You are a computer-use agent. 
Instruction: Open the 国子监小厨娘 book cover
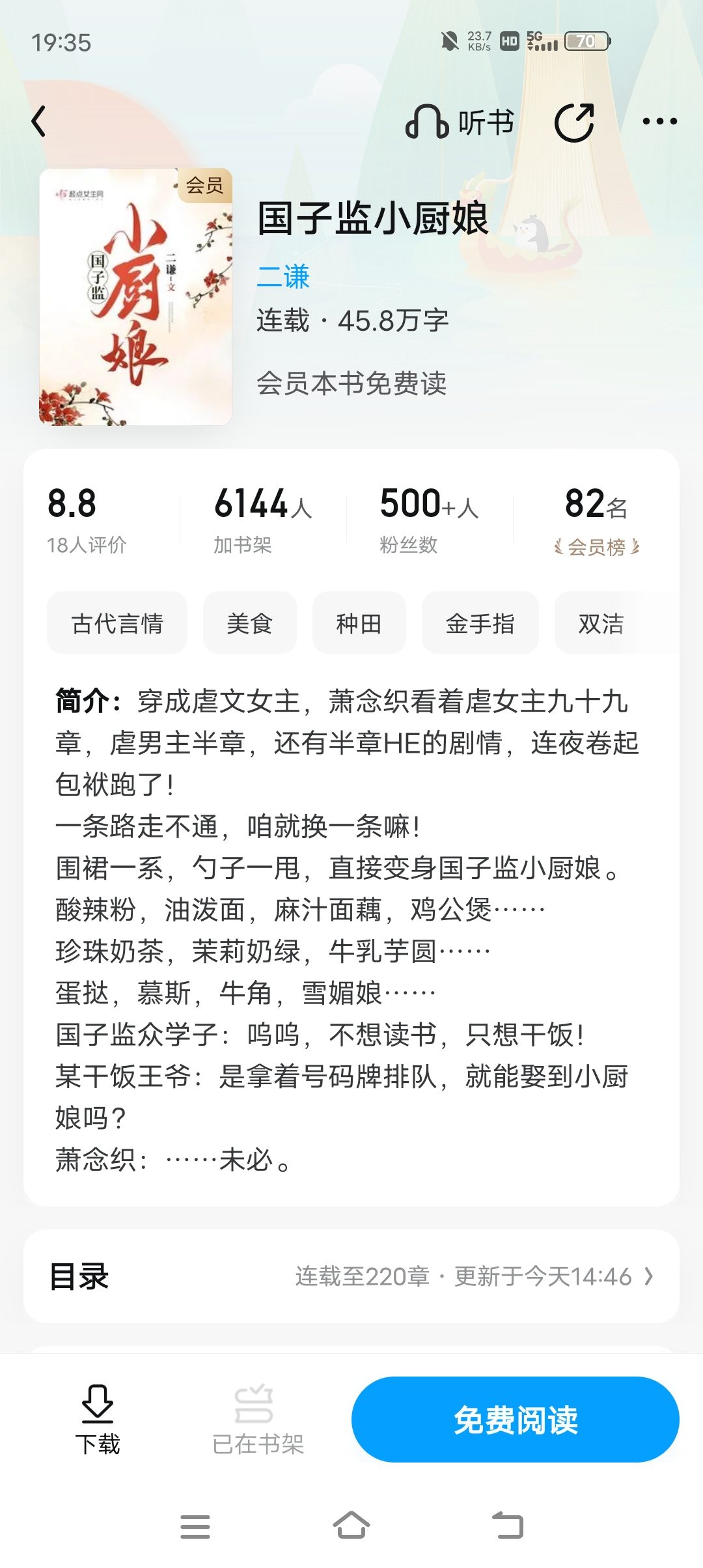(135, 297)
